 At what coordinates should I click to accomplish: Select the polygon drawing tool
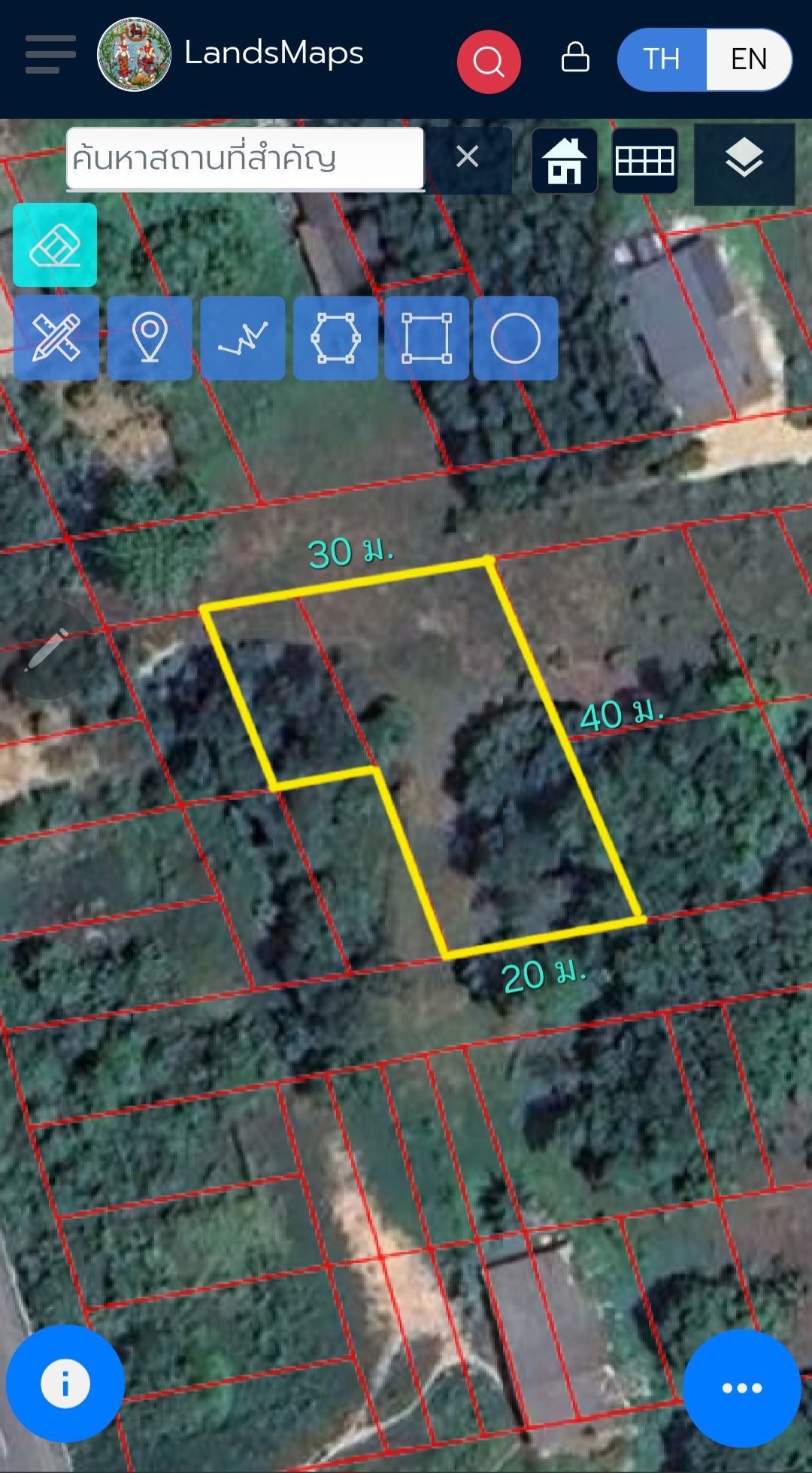(335, 338)
